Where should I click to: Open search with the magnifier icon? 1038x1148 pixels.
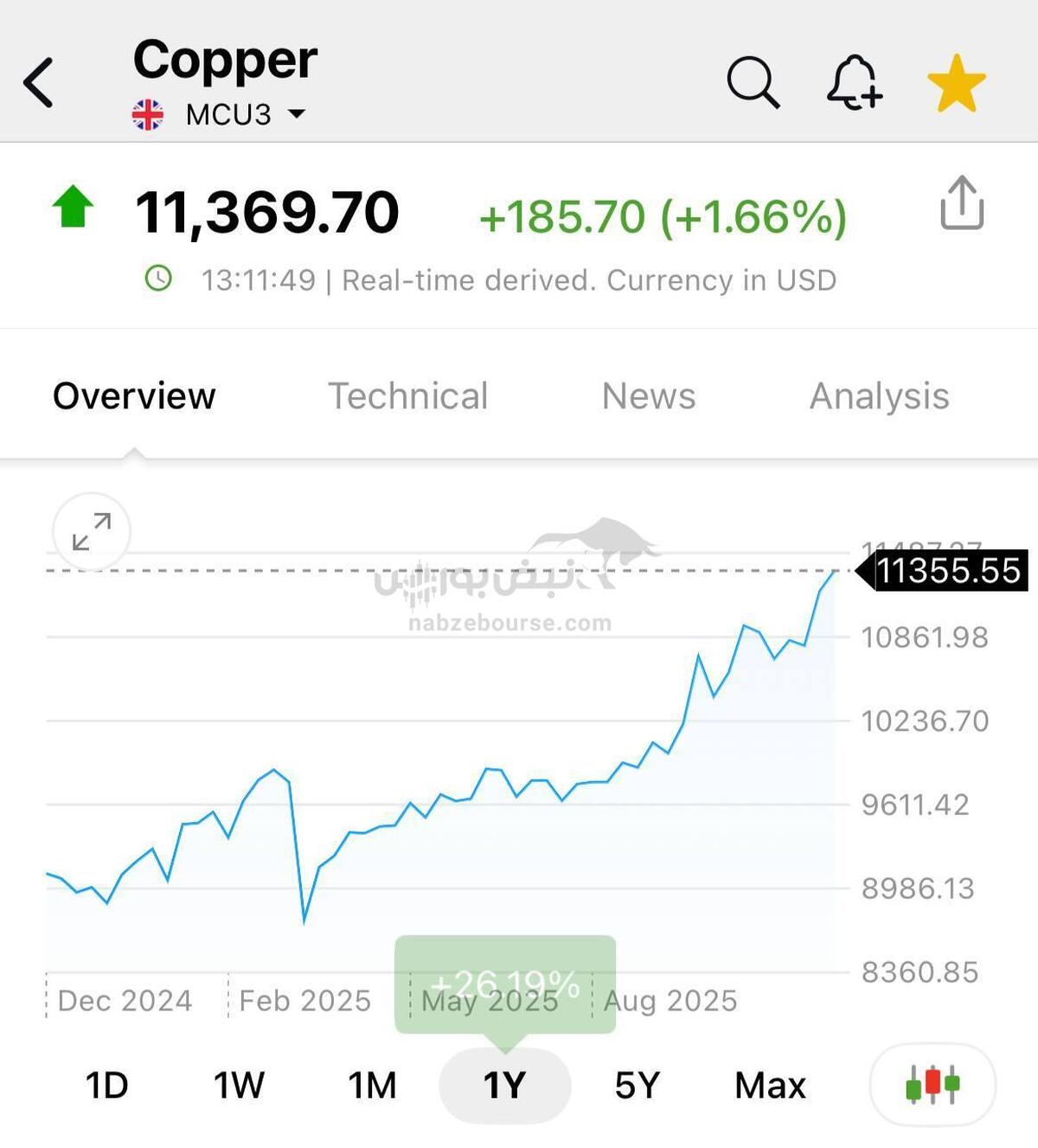point(753,83)
